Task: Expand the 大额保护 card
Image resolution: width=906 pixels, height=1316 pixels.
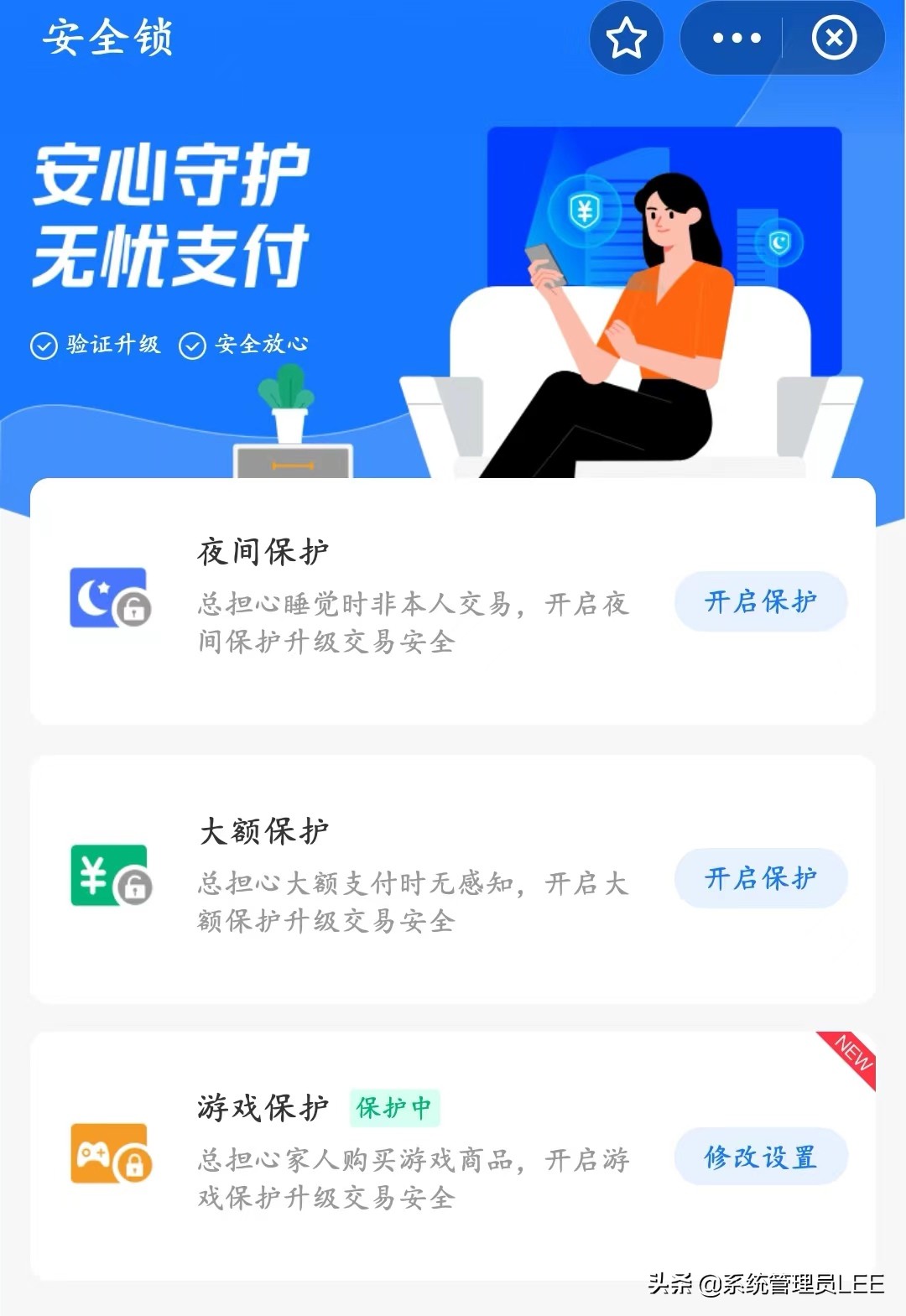Action: click(x=453, y=878)
